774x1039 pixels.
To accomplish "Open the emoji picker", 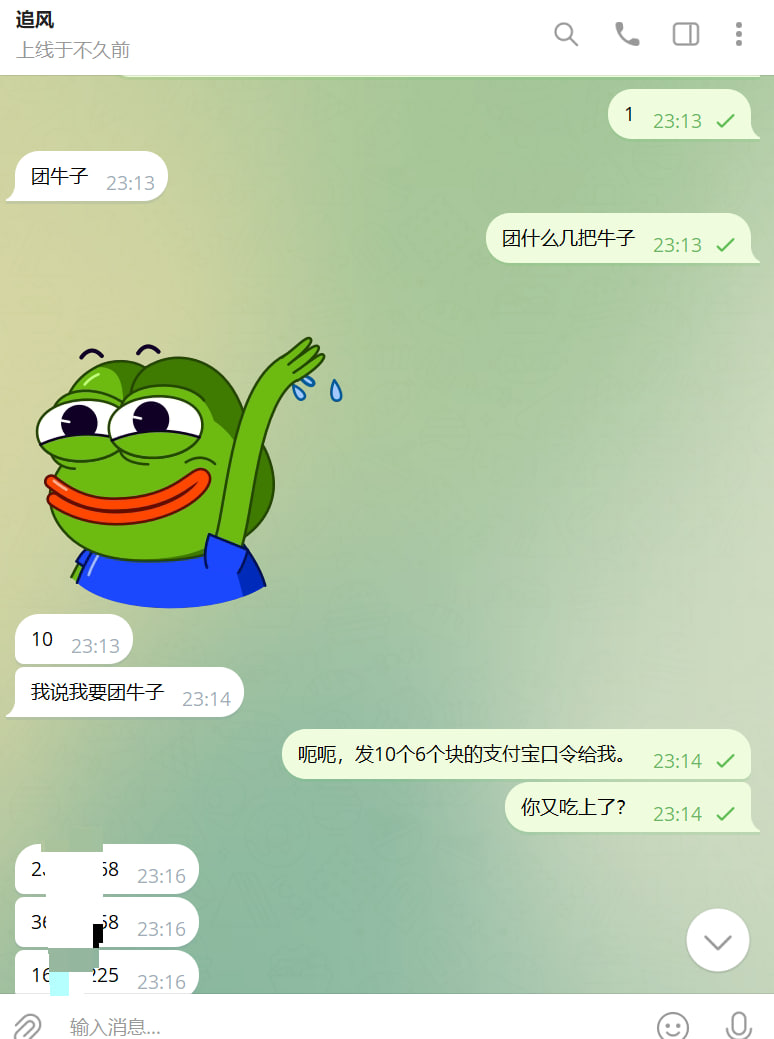I will click(673, 1025).
